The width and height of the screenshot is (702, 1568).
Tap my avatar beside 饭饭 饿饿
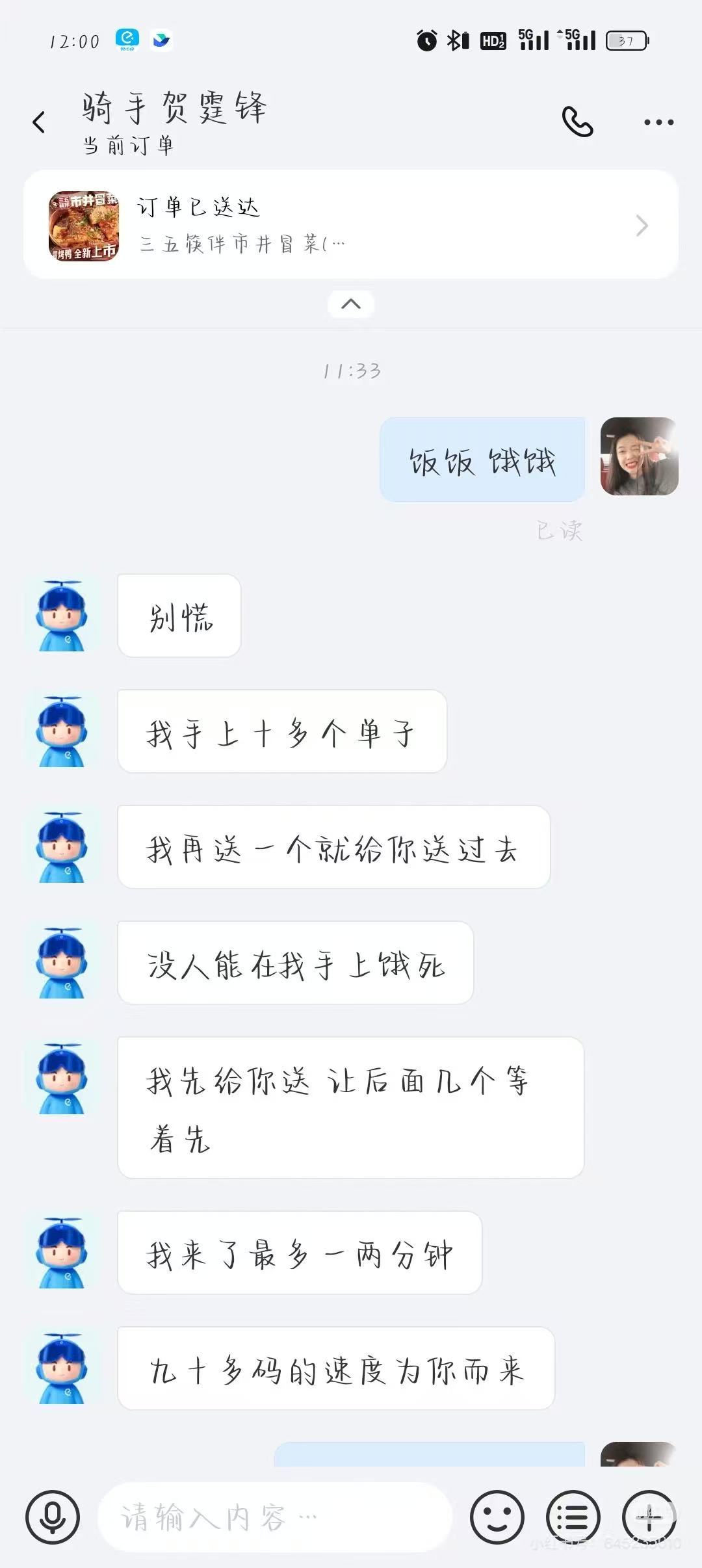click(639, 456)
